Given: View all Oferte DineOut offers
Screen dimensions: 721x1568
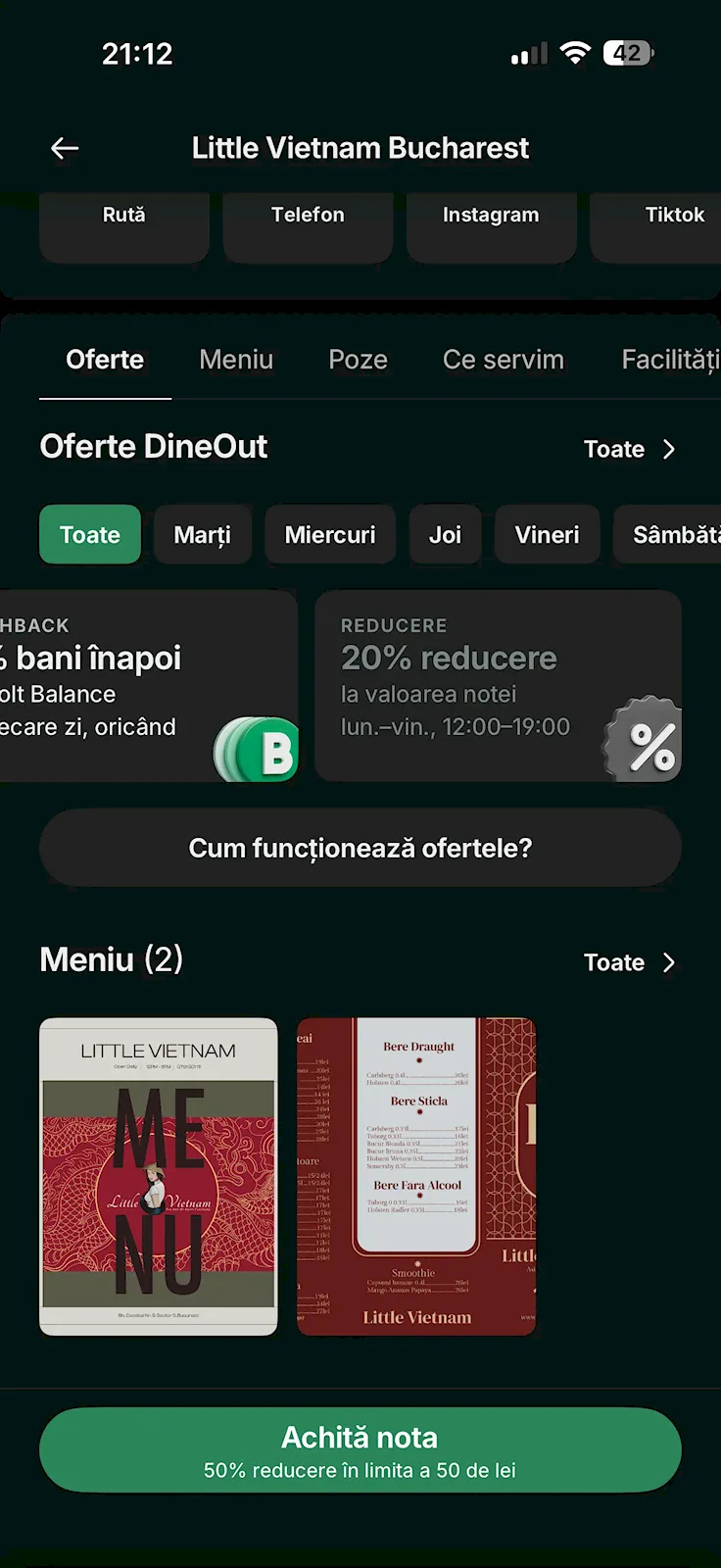Looking at the screenshot, I should pyautogui.click(x=630, y=449).
